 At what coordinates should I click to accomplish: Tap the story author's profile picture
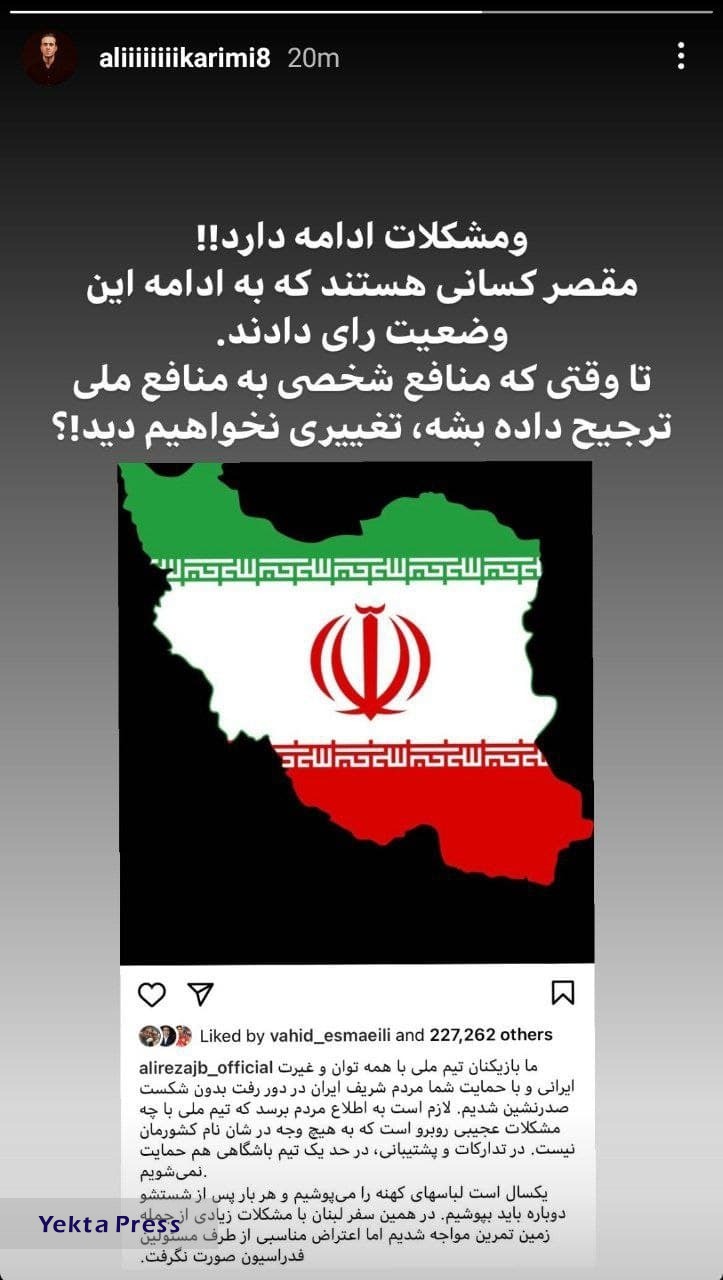[x=49, y=57]
